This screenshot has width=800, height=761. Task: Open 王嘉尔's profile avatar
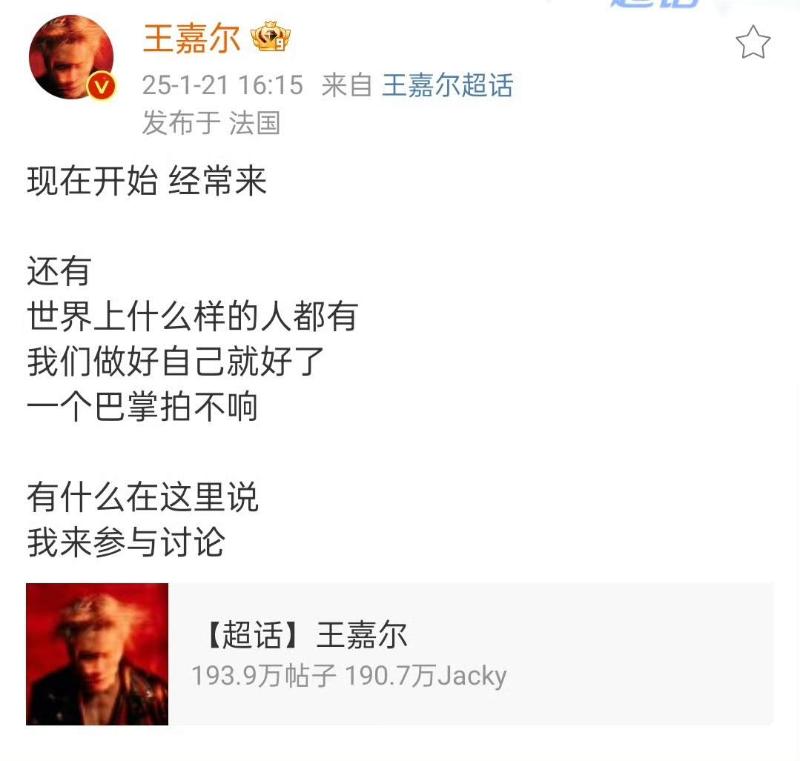tap(70, 57)
